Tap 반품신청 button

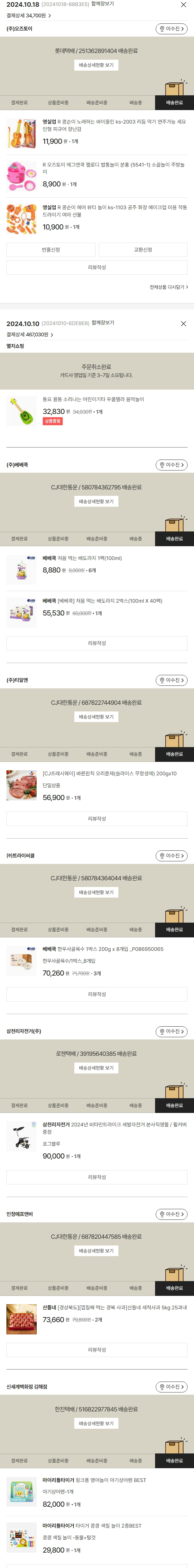[x=51, y=250]
